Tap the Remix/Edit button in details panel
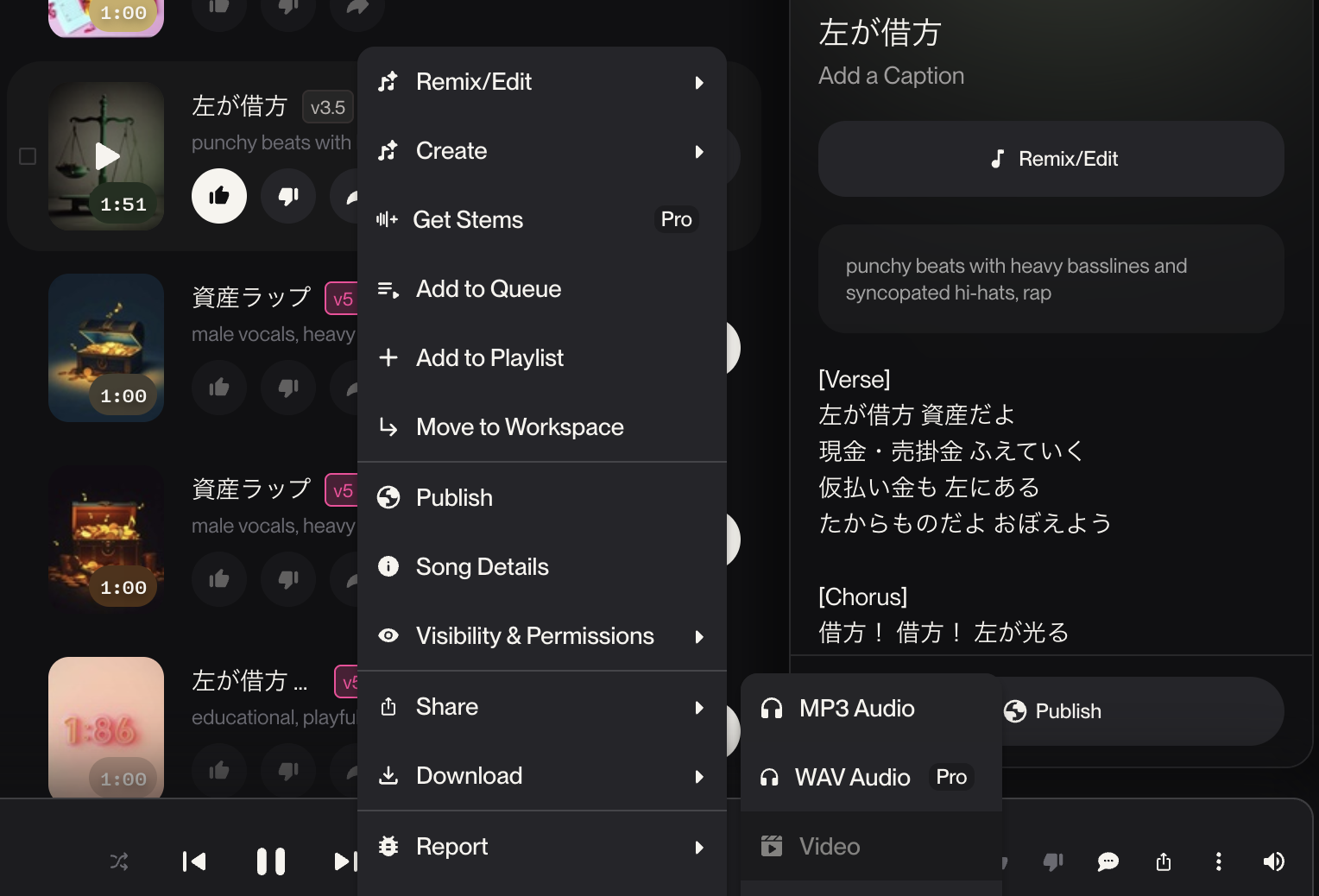This screenshot has height=896, width=1319. tap(1051, 159)
